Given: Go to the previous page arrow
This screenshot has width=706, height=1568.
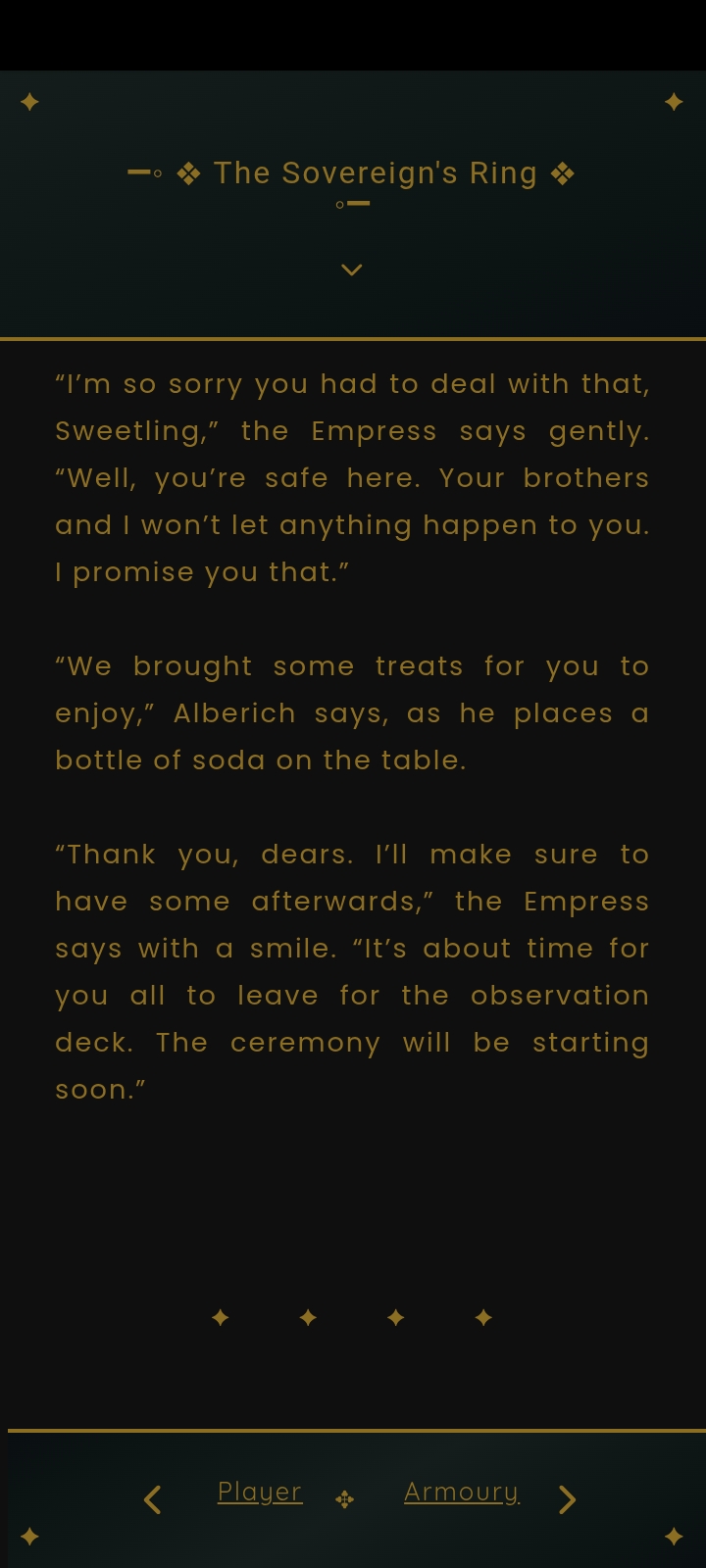Looking at the screenshot, I should 152,1499.
